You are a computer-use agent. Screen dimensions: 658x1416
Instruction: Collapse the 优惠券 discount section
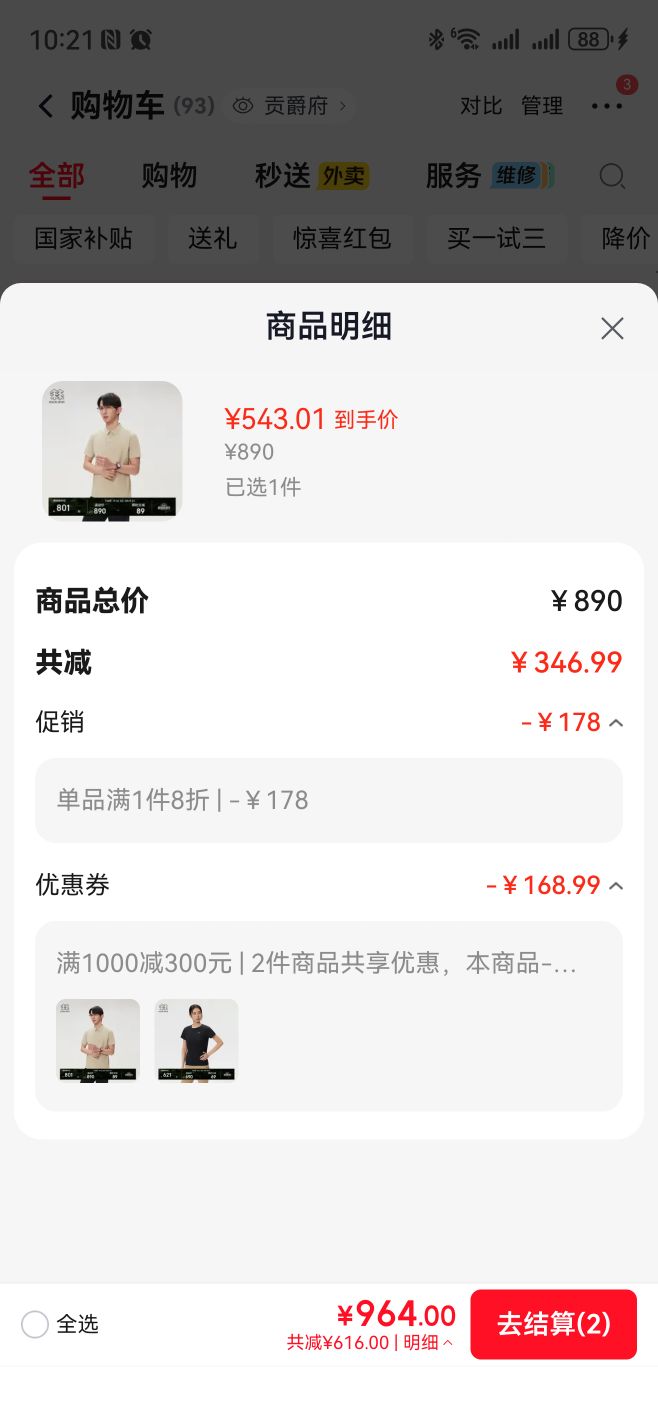(x=616, y=885)
